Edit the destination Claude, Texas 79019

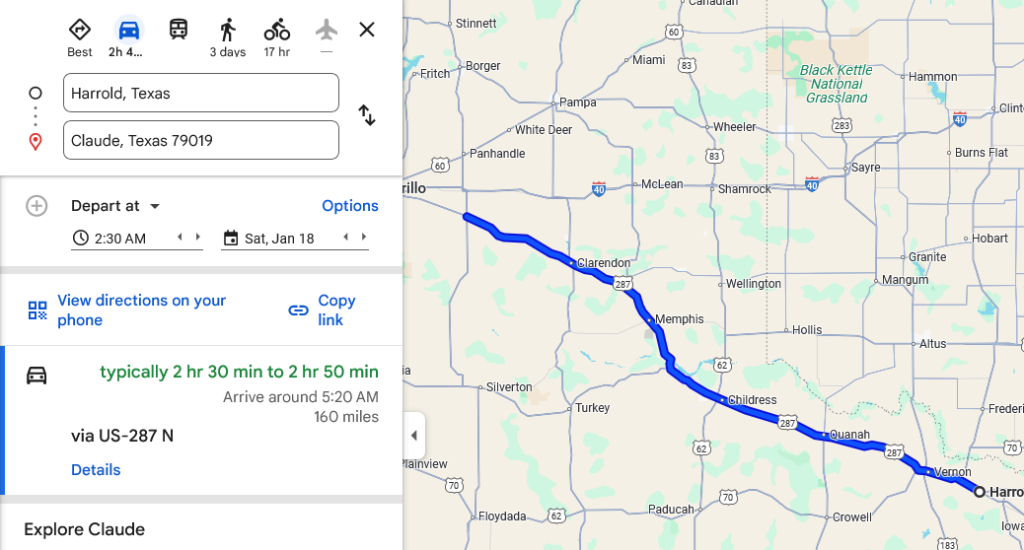200,140
